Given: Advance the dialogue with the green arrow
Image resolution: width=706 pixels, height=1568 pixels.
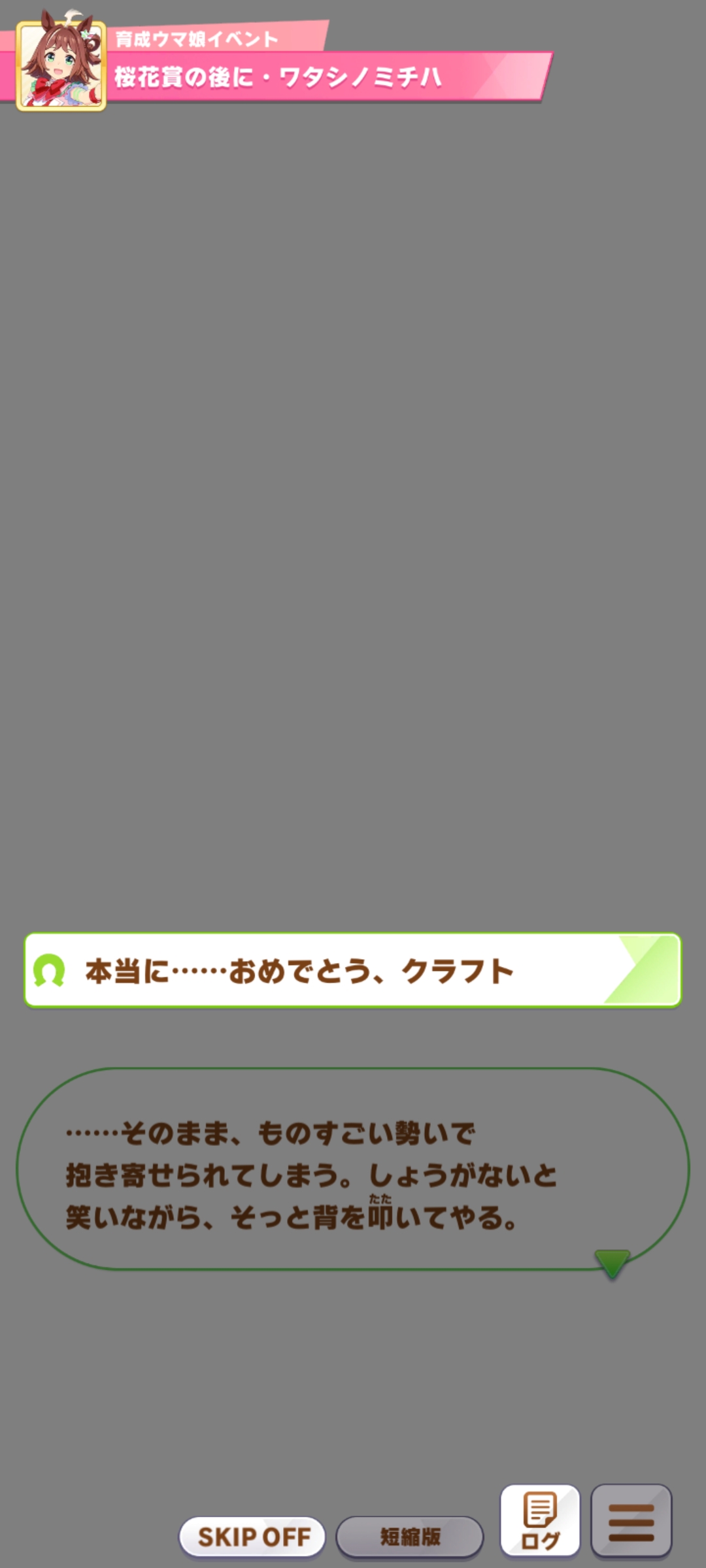Looking at the screenshot, I should pyautogui.click(x=612, y=1262).
